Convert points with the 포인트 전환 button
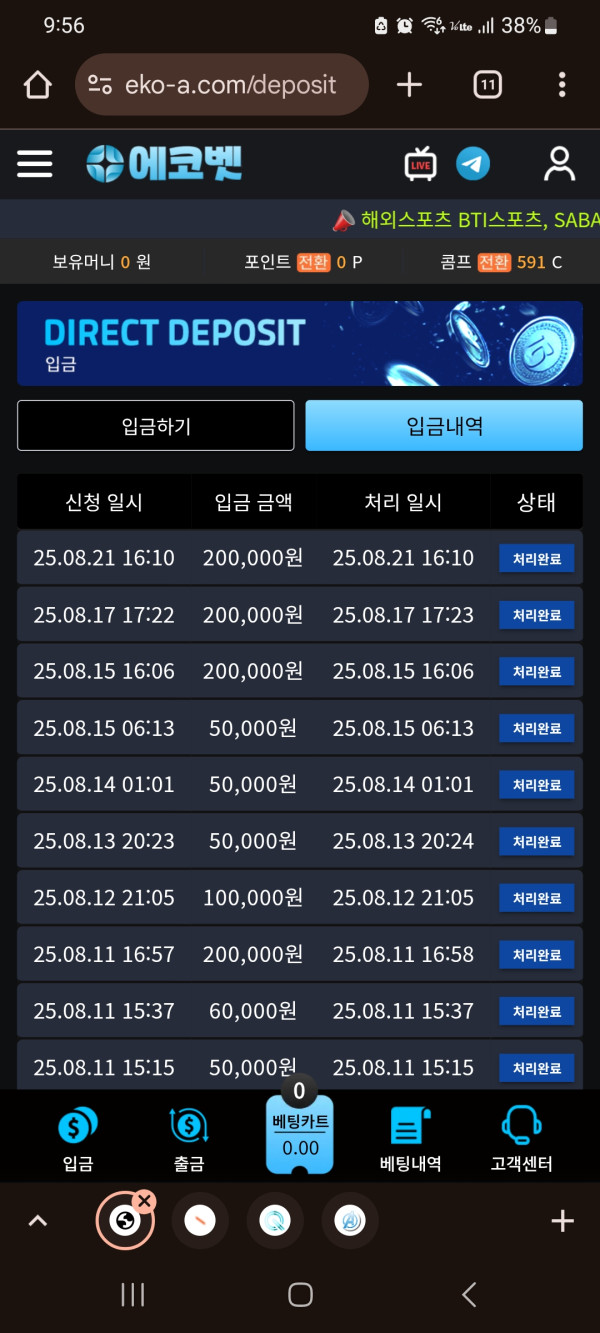Image resolution: width=600 pixels, height=1333 pixels. click(313, 262)
